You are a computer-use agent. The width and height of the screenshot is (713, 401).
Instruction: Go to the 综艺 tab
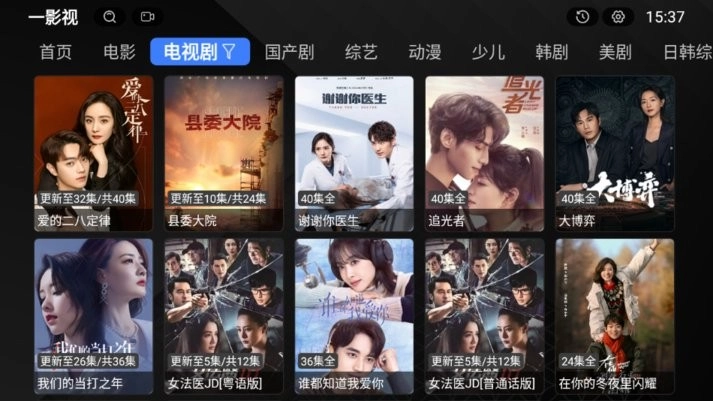click(x=360, y=52)
